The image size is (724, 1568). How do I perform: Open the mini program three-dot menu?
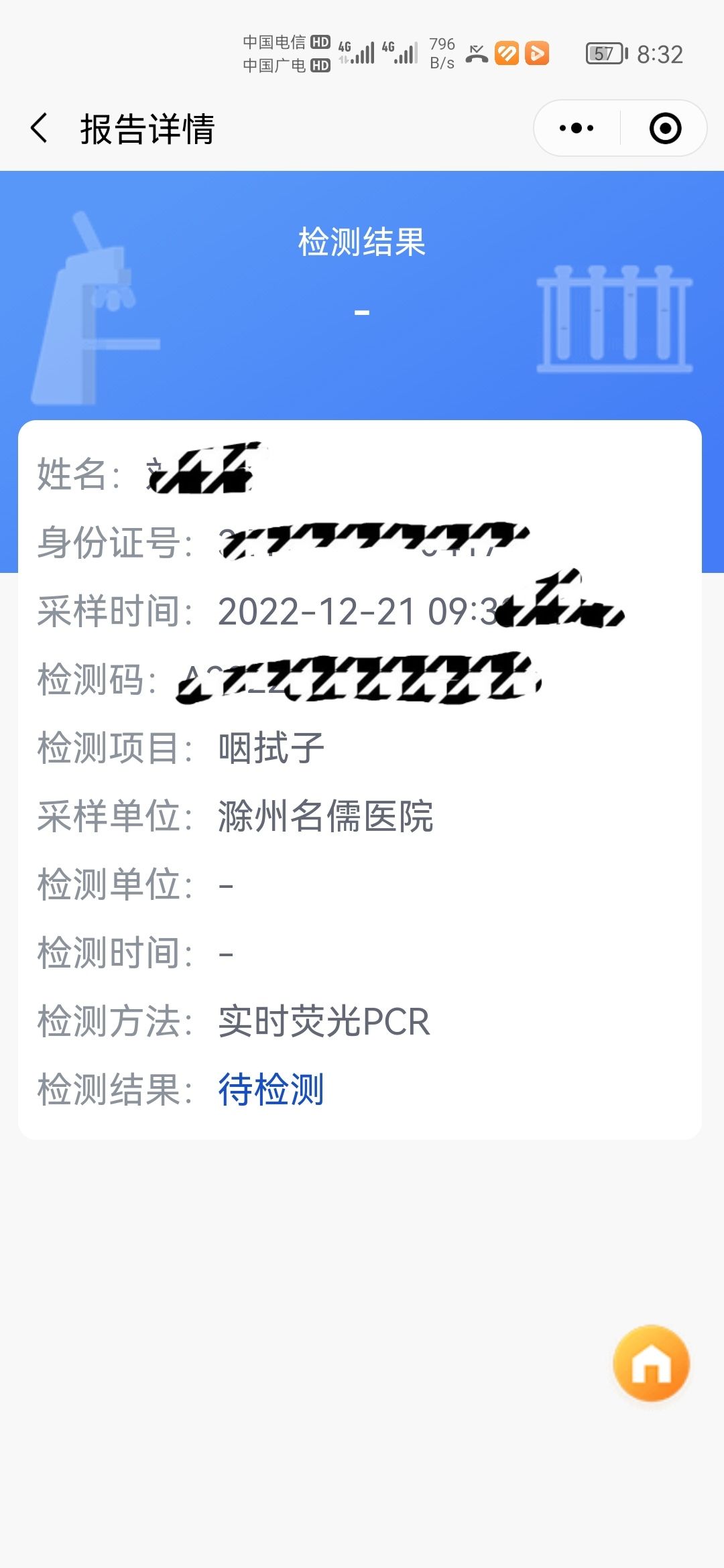[x=577, y=128]
